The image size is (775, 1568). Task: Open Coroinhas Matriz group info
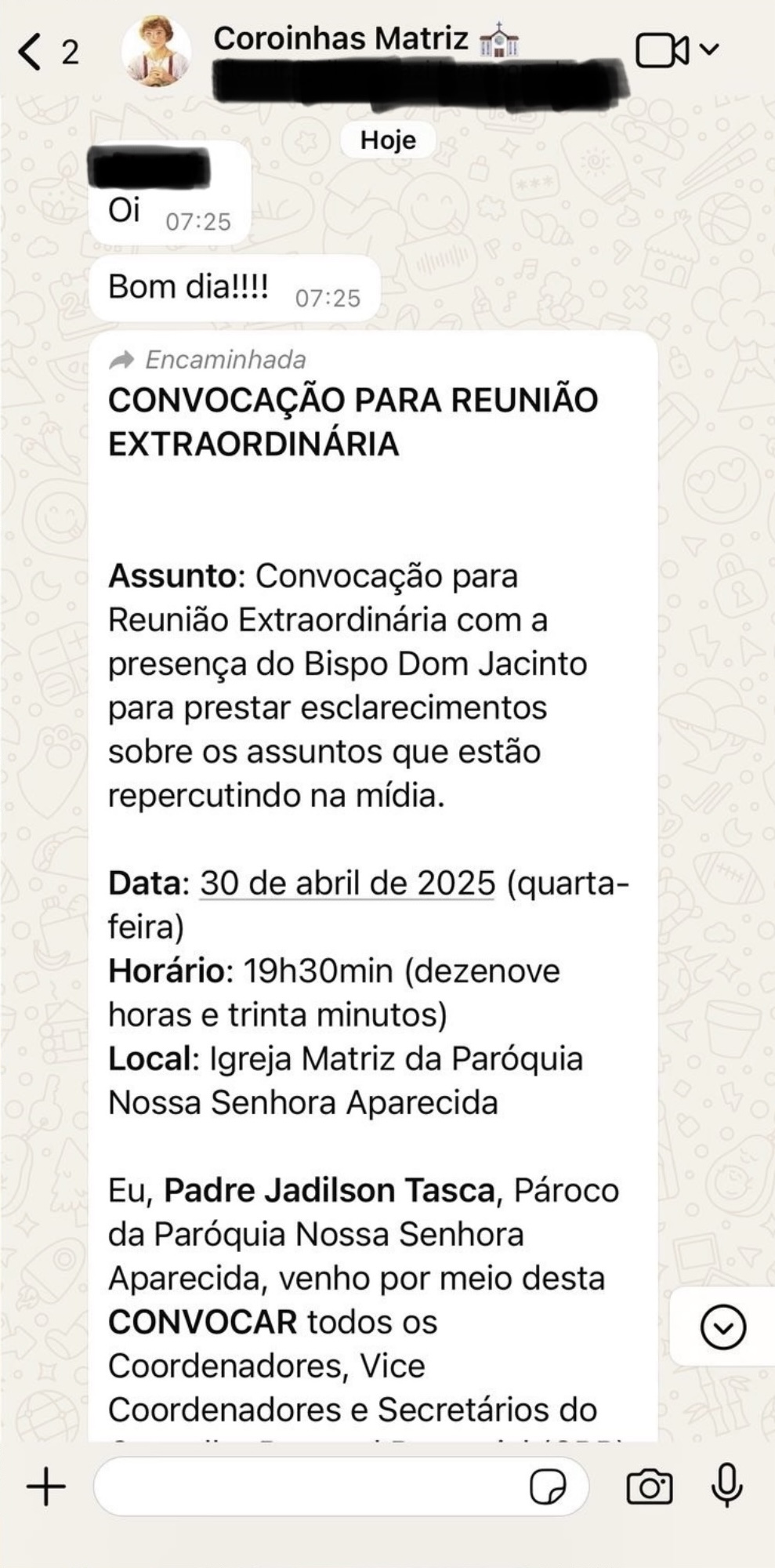341,39
